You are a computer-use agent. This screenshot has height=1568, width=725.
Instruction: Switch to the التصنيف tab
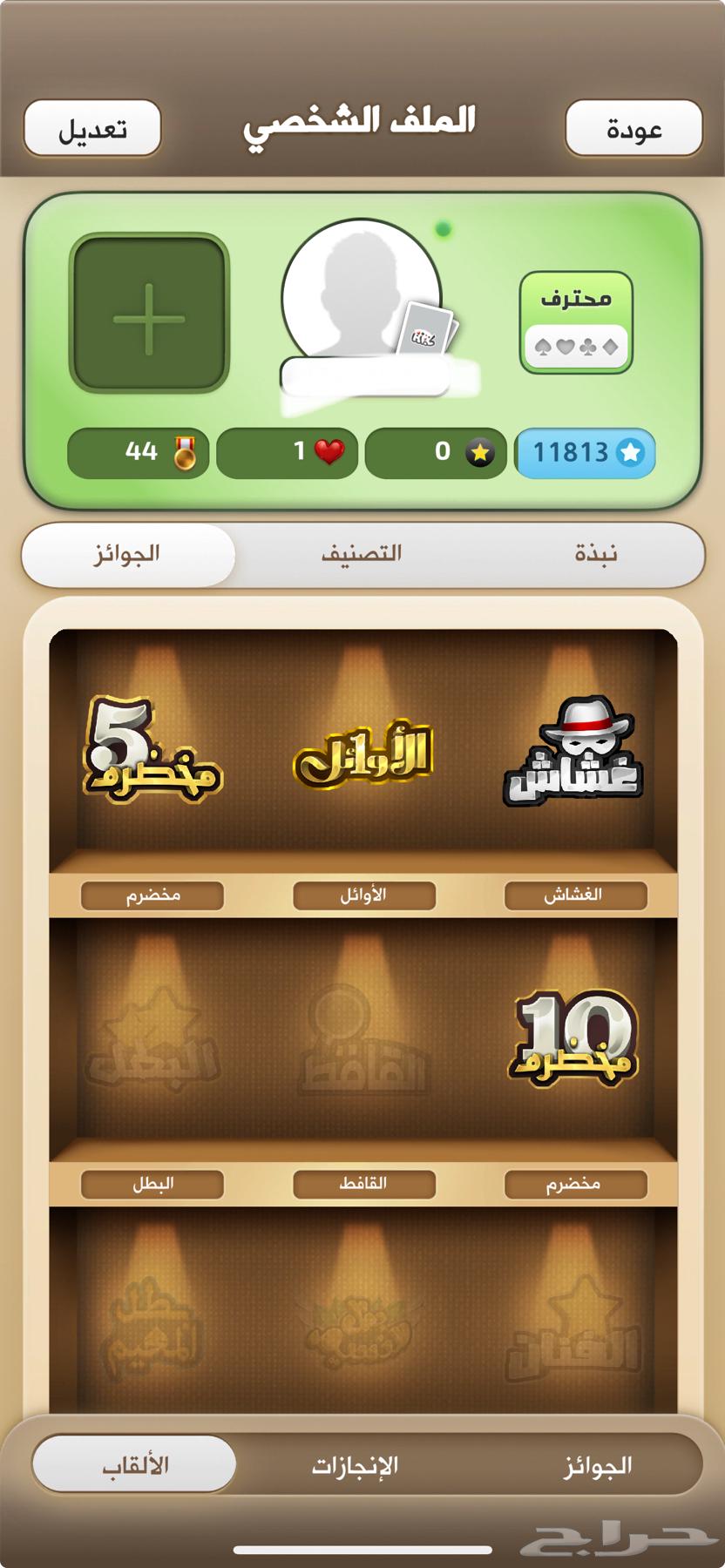coord(362,554)
